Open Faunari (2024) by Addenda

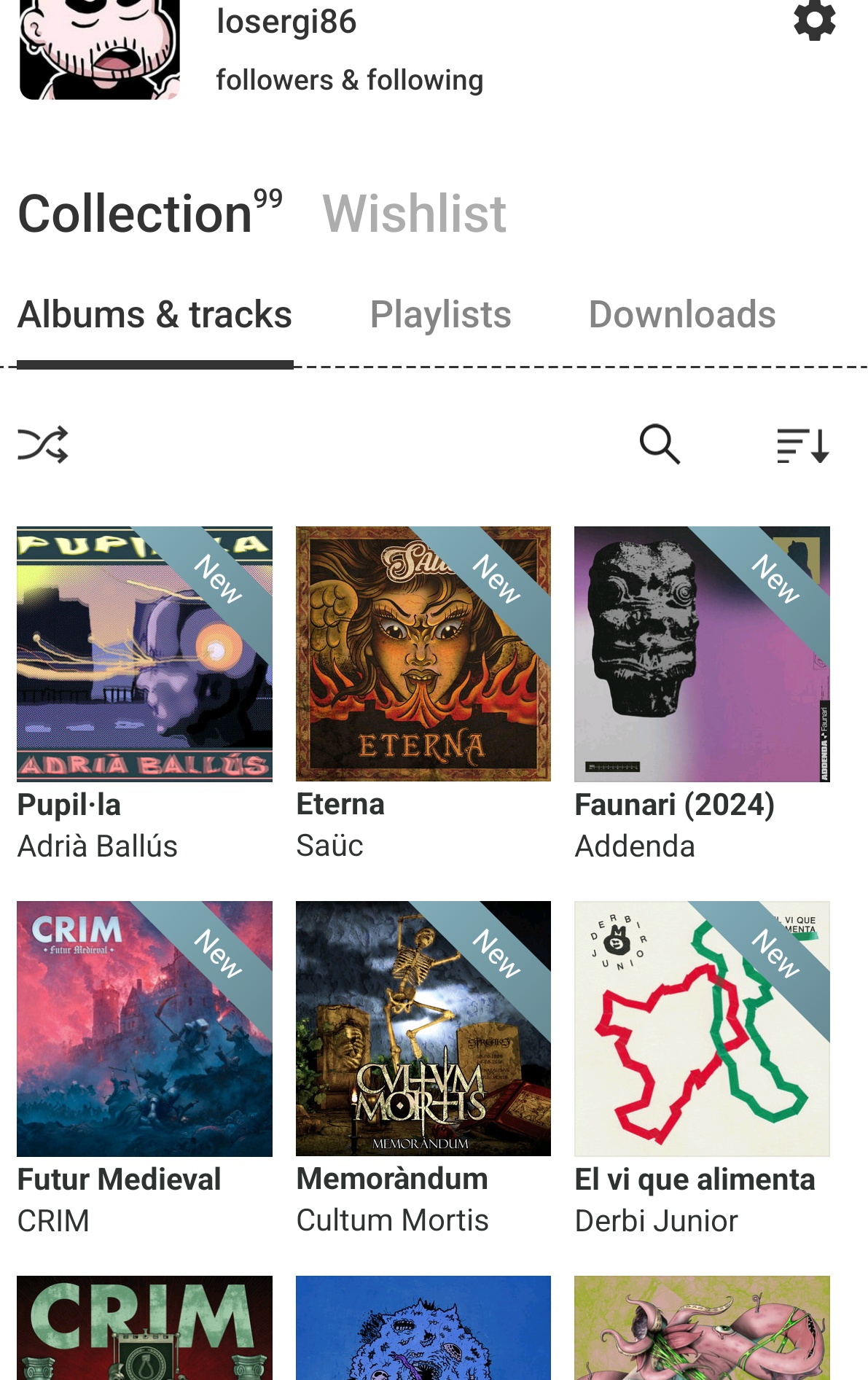pos(702,654)
